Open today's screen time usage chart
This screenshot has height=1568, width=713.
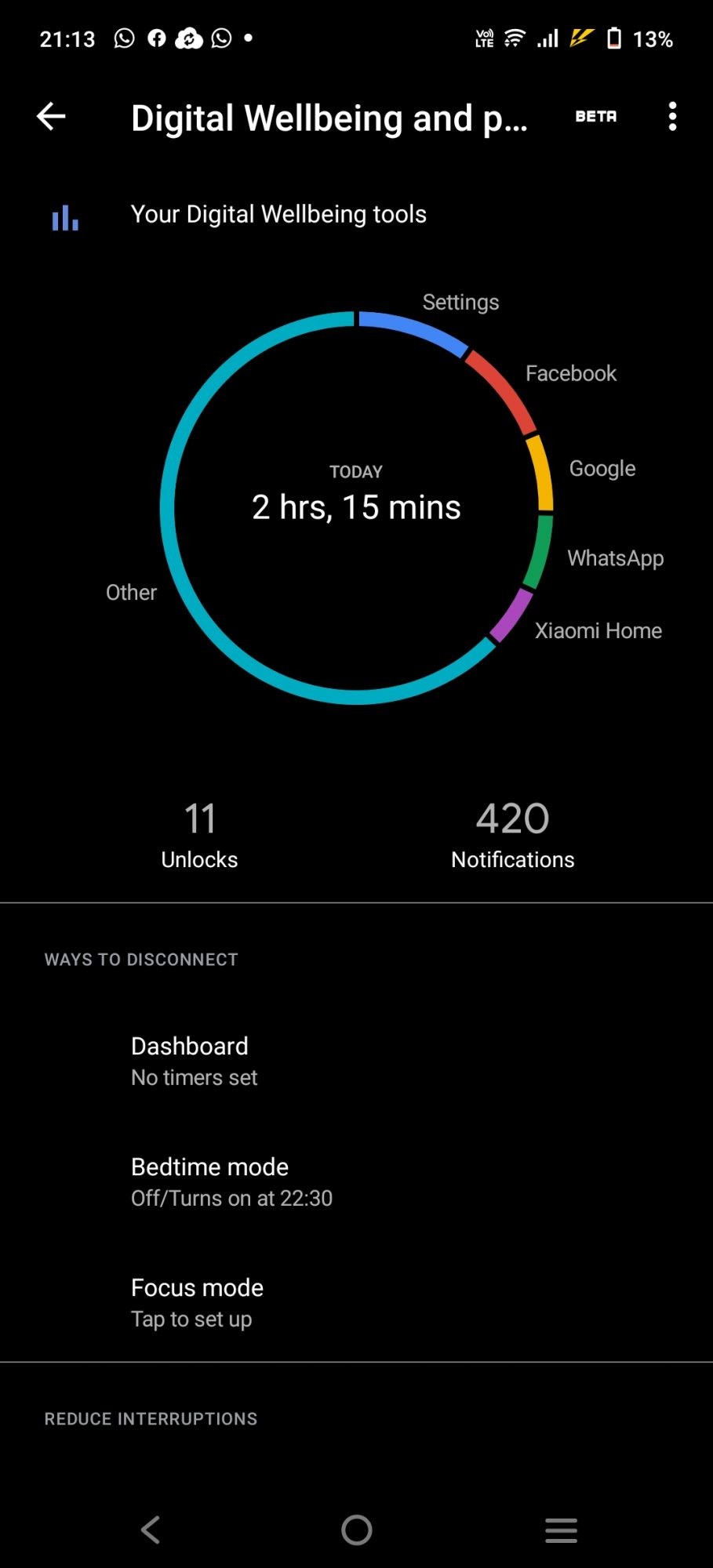coord(356,506)
